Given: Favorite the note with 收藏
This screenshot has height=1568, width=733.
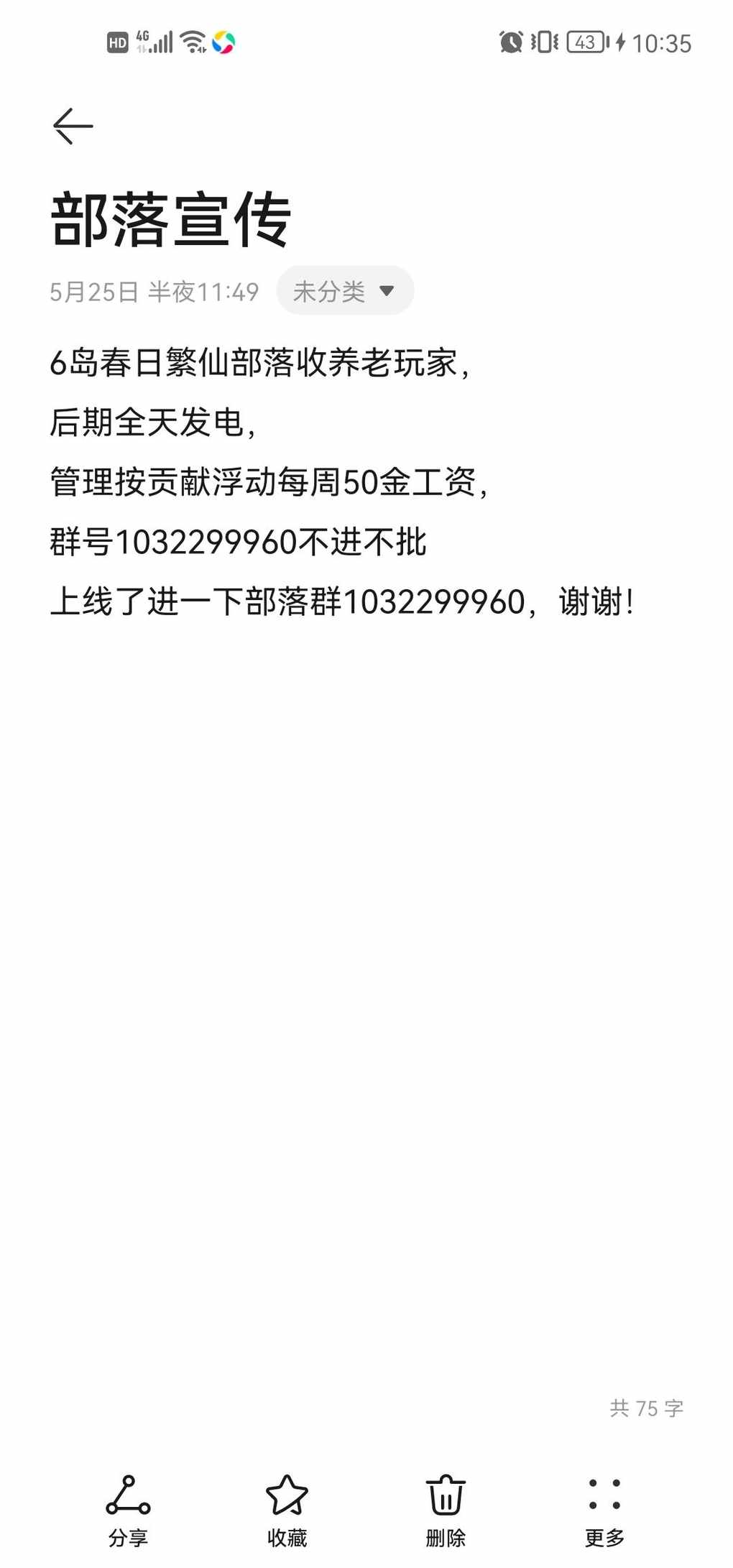Looking at the screenshot, I should [287, 1511].
